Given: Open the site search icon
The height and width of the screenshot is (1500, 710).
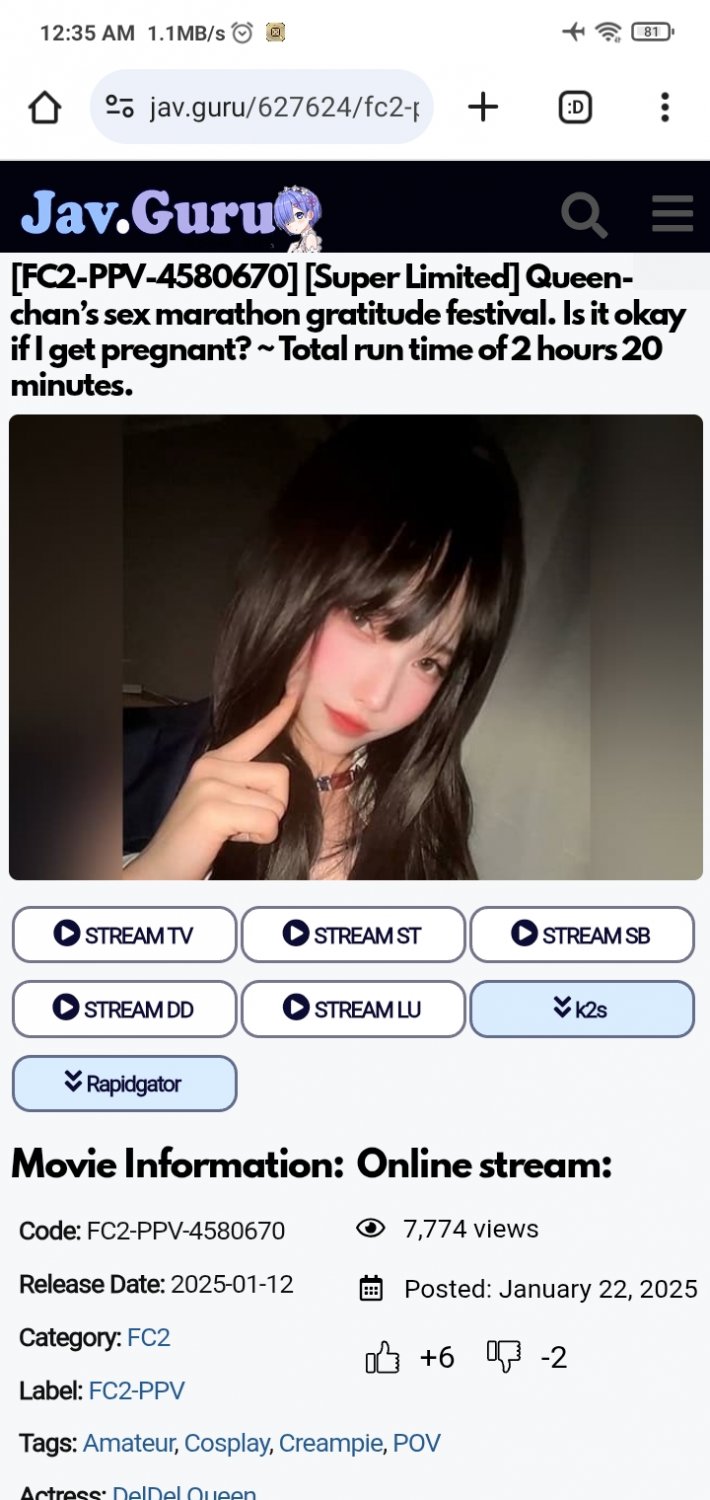Looking at the screenshot, I should (x=584, y=214).
